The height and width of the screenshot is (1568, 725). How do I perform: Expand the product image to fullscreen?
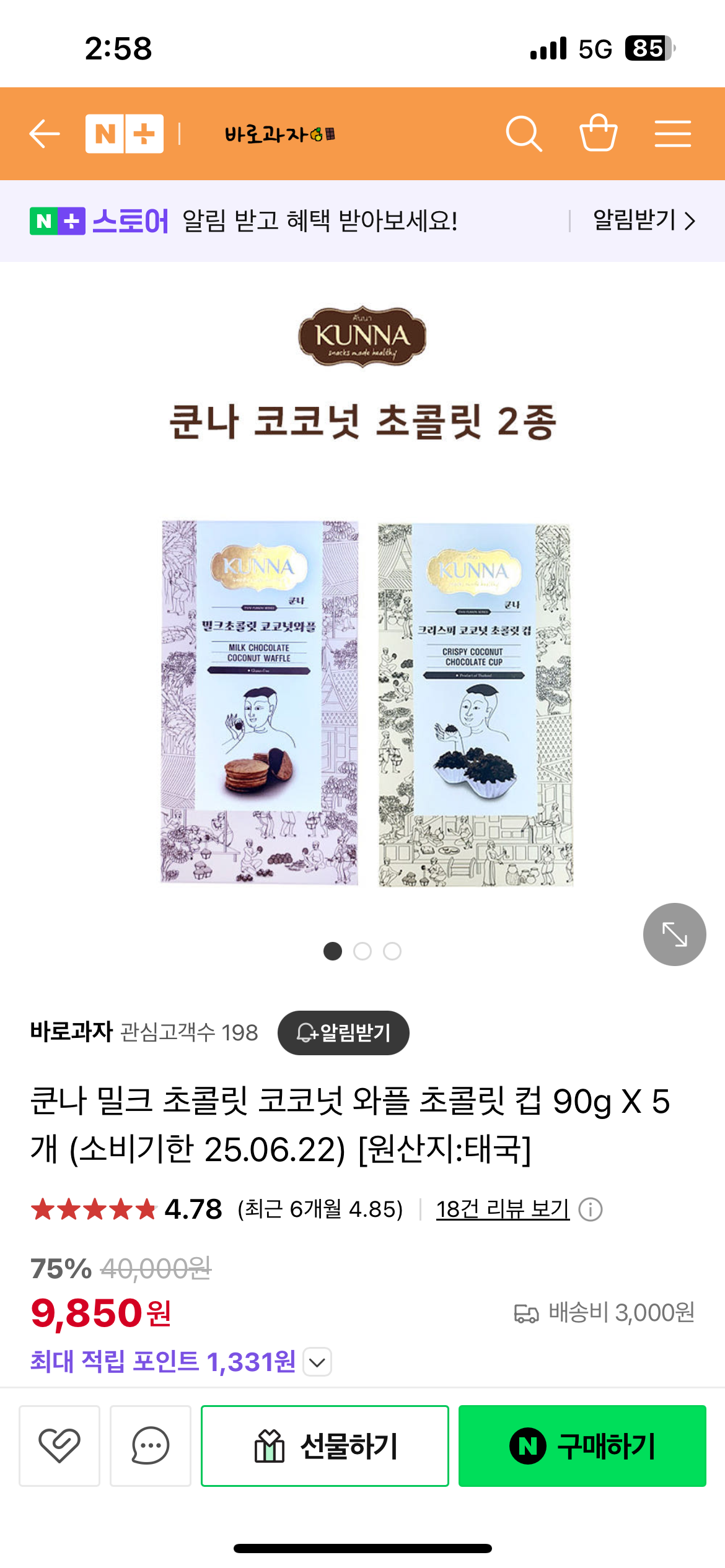pyautogui.click(x=674, y=934)
